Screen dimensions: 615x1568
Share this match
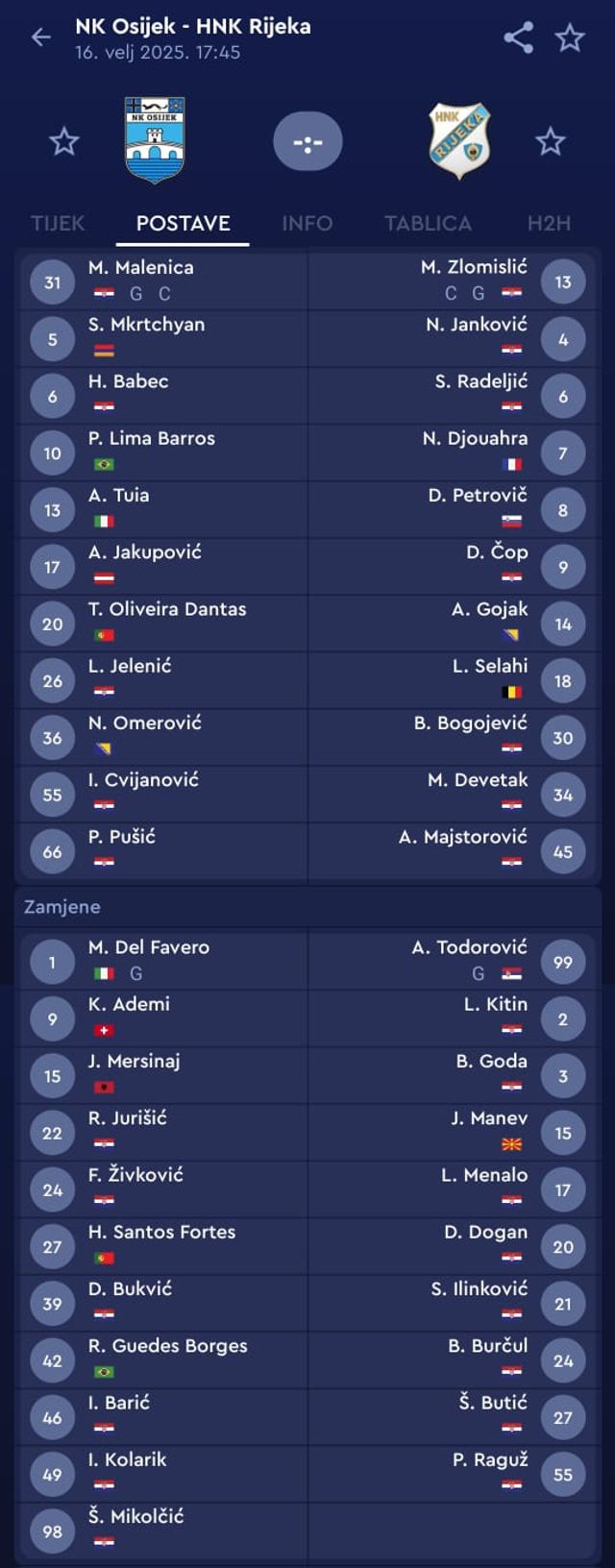518,37
